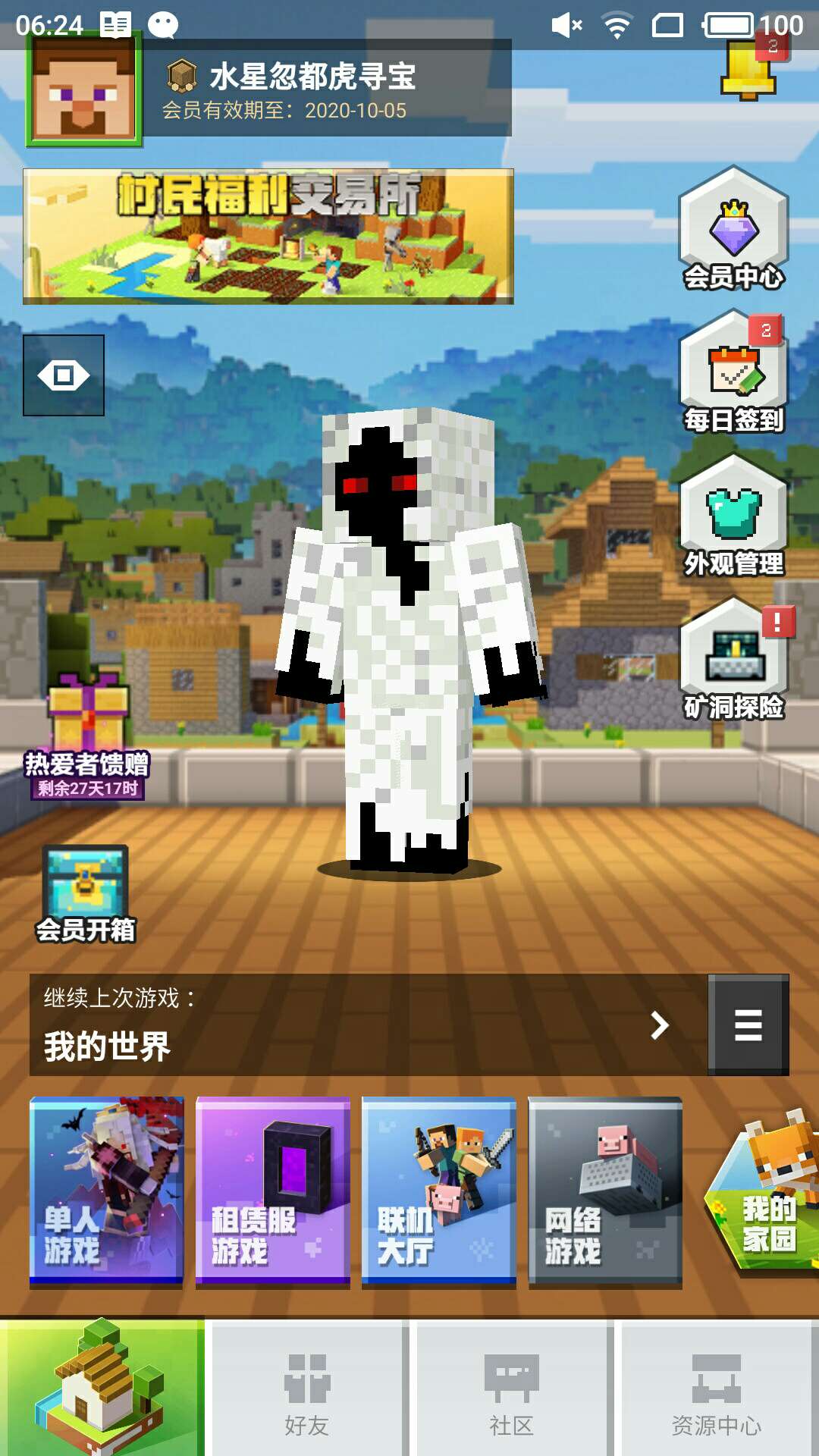The height and width of the screenshot is (1456, 819).
Task: Switch to the 好友 friends tab
Action: click(x=306, y=1389)
